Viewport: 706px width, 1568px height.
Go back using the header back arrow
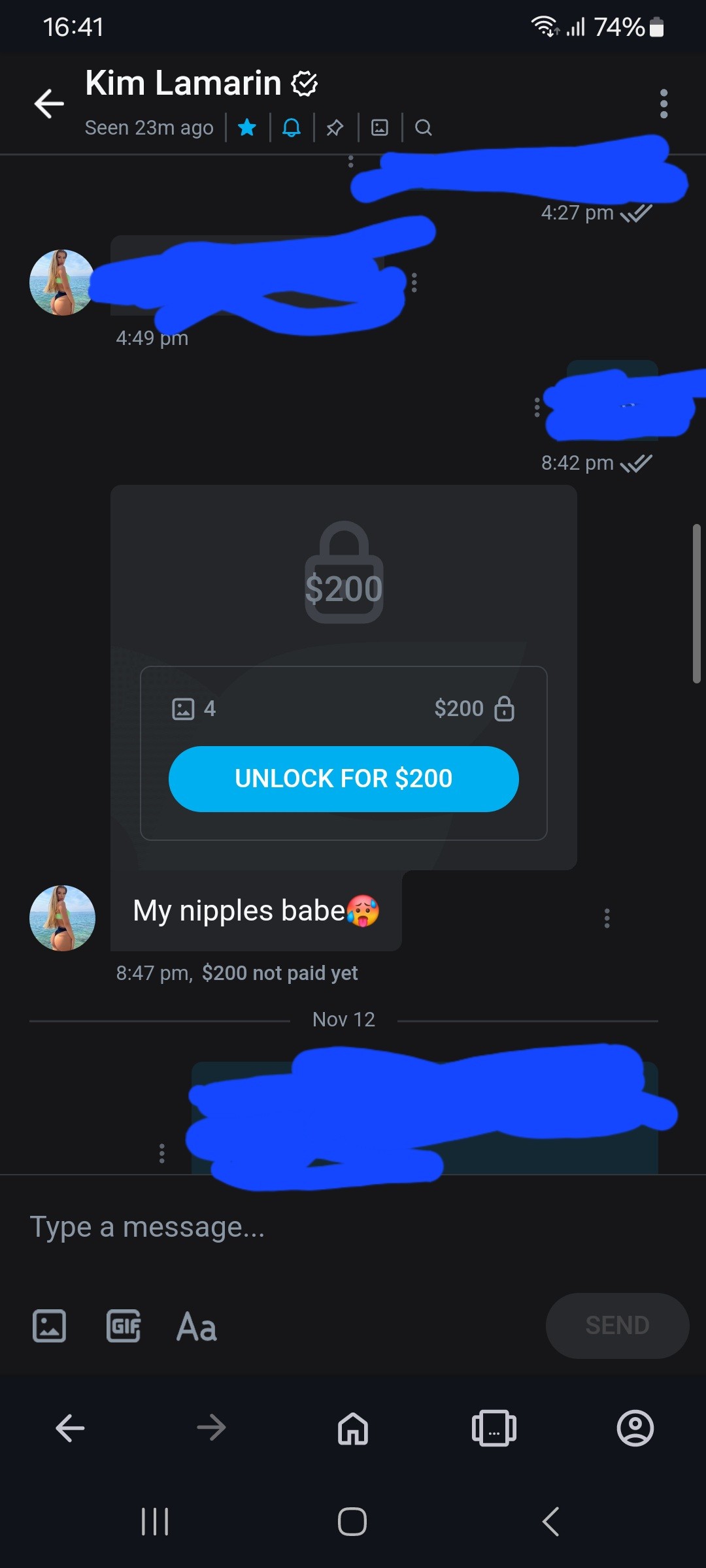(49, 103)
